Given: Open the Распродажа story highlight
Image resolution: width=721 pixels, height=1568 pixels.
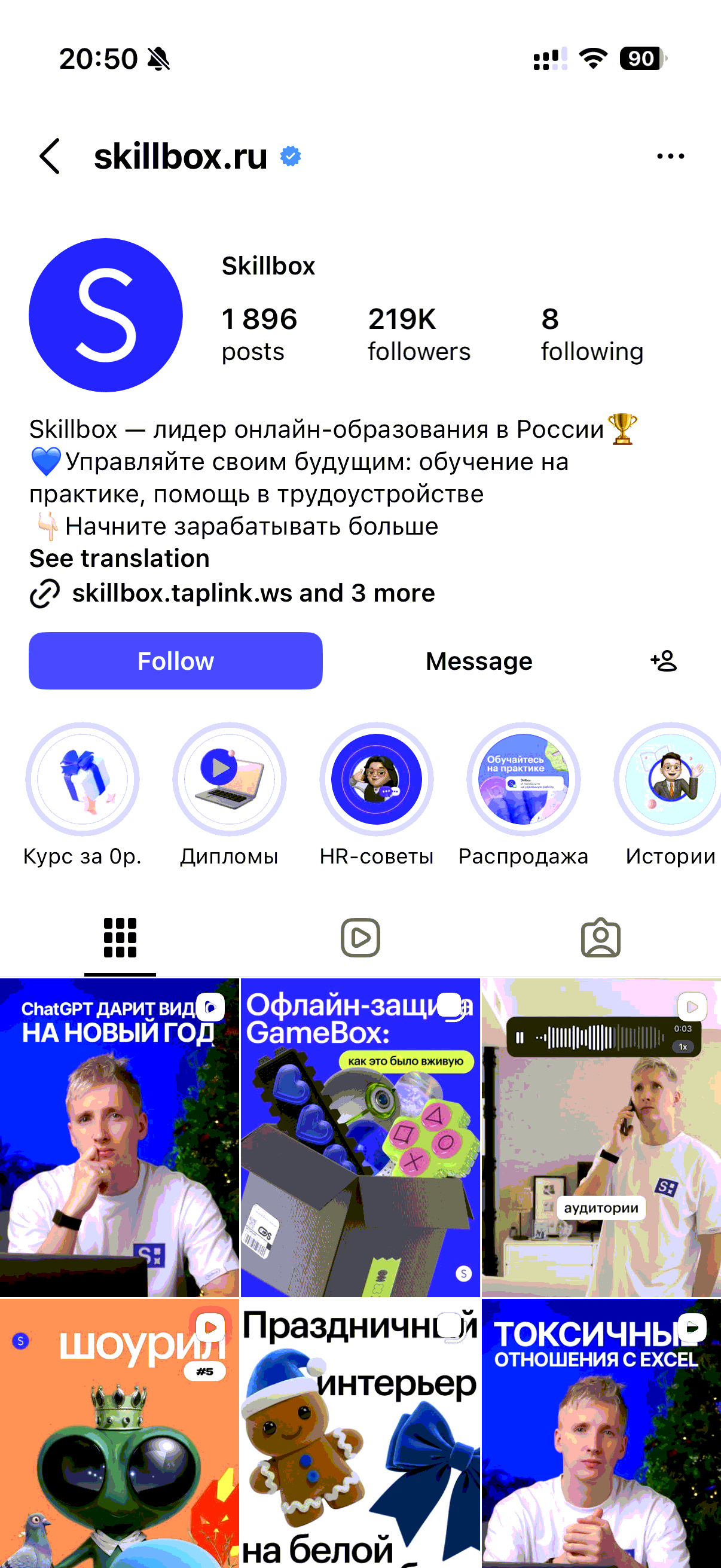Looking at the screenshot, I should pyautogui.click(x=523, y=779).
